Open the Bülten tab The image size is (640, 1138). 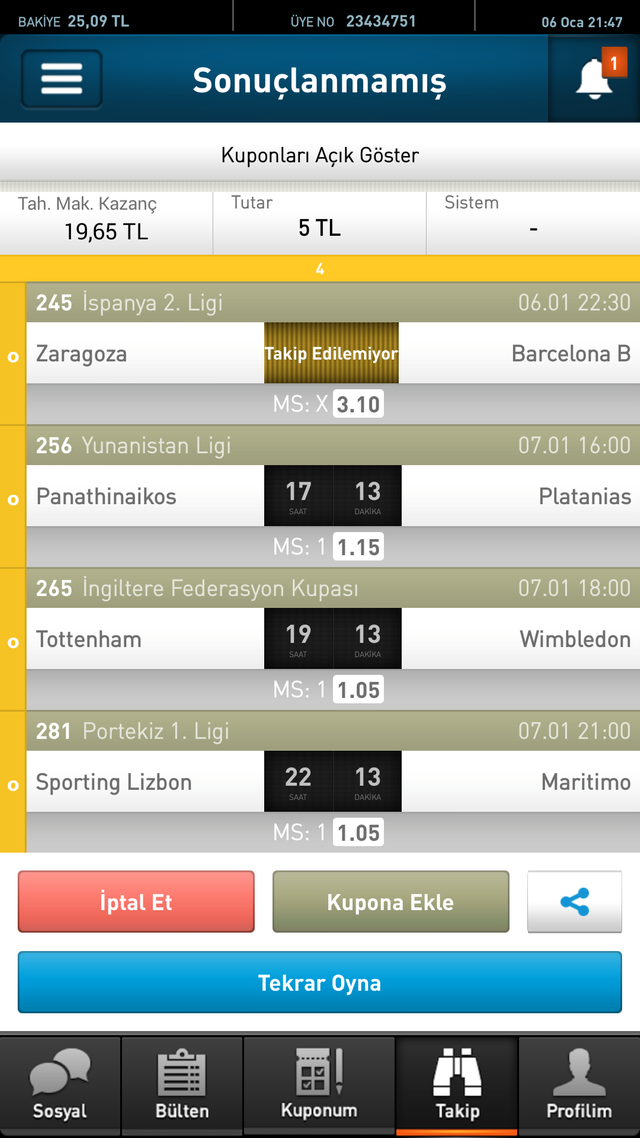[182, 1086]
